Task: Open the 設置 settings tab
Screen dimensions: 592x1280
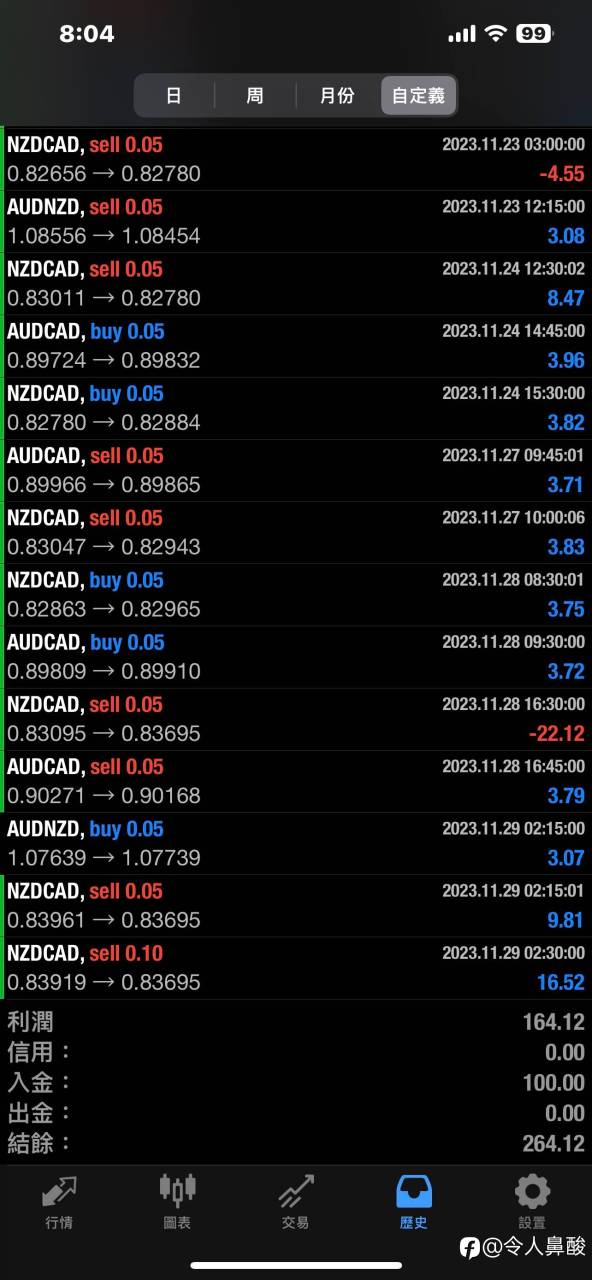Action: click(x=532, y=1201)
